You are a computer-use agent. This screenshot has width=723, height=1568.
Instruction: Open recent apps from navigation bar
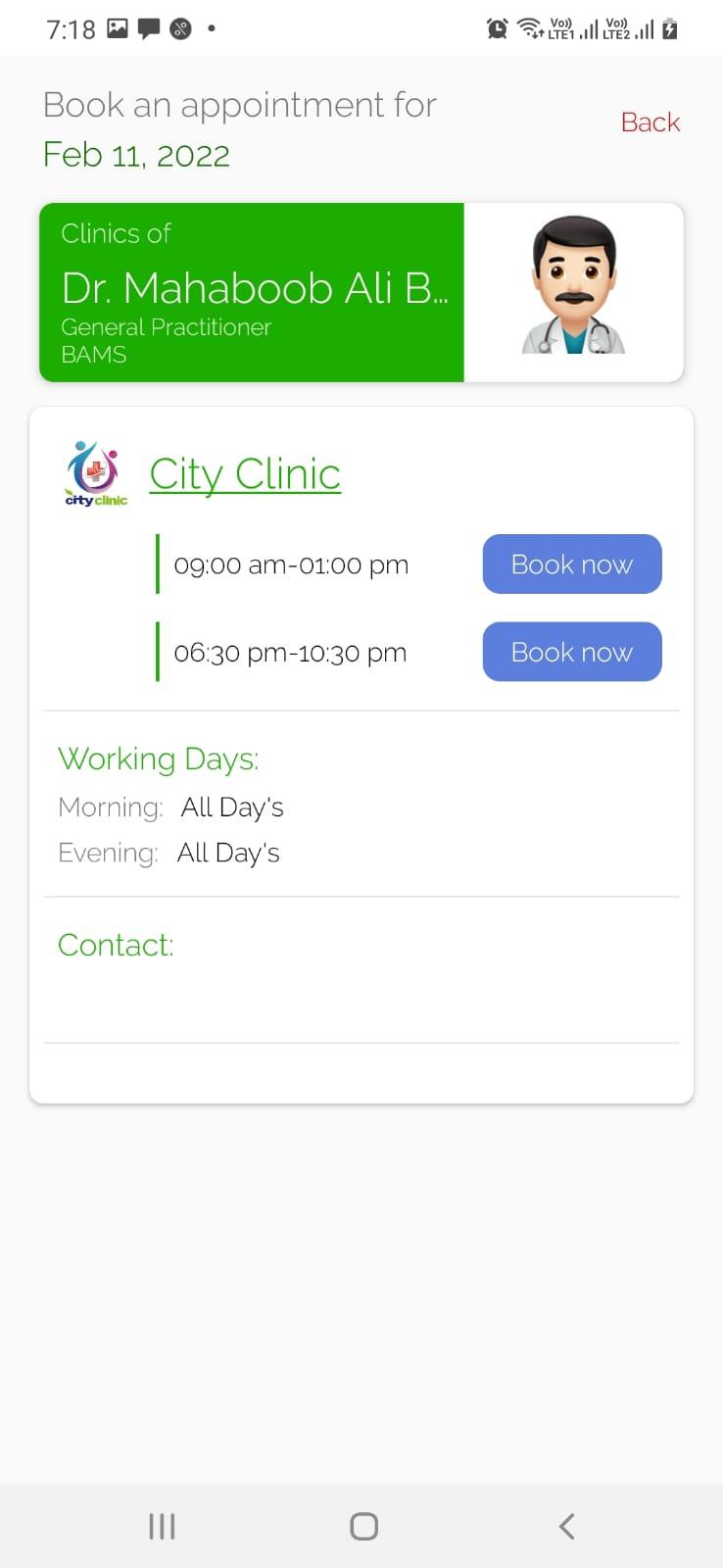(x=162, y=1526)
